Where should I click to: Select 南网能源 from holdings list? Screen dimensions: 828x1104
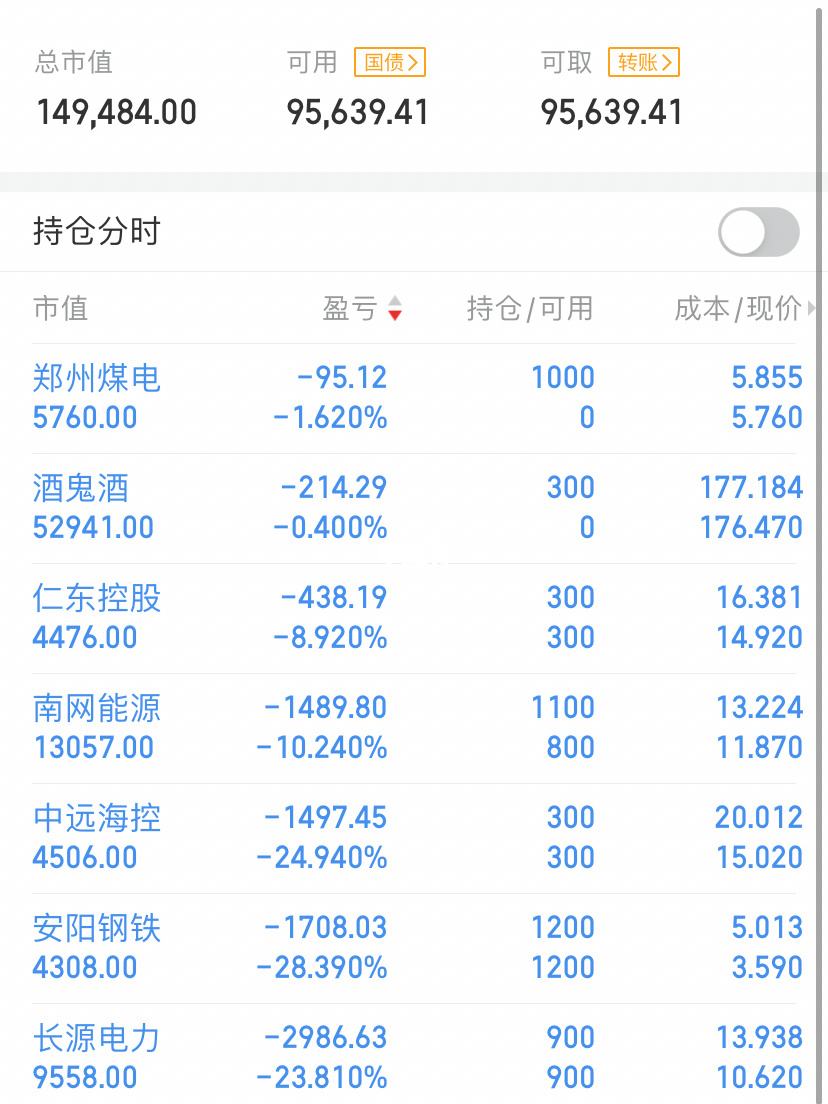pyautogui.click(x=95, y=708)
